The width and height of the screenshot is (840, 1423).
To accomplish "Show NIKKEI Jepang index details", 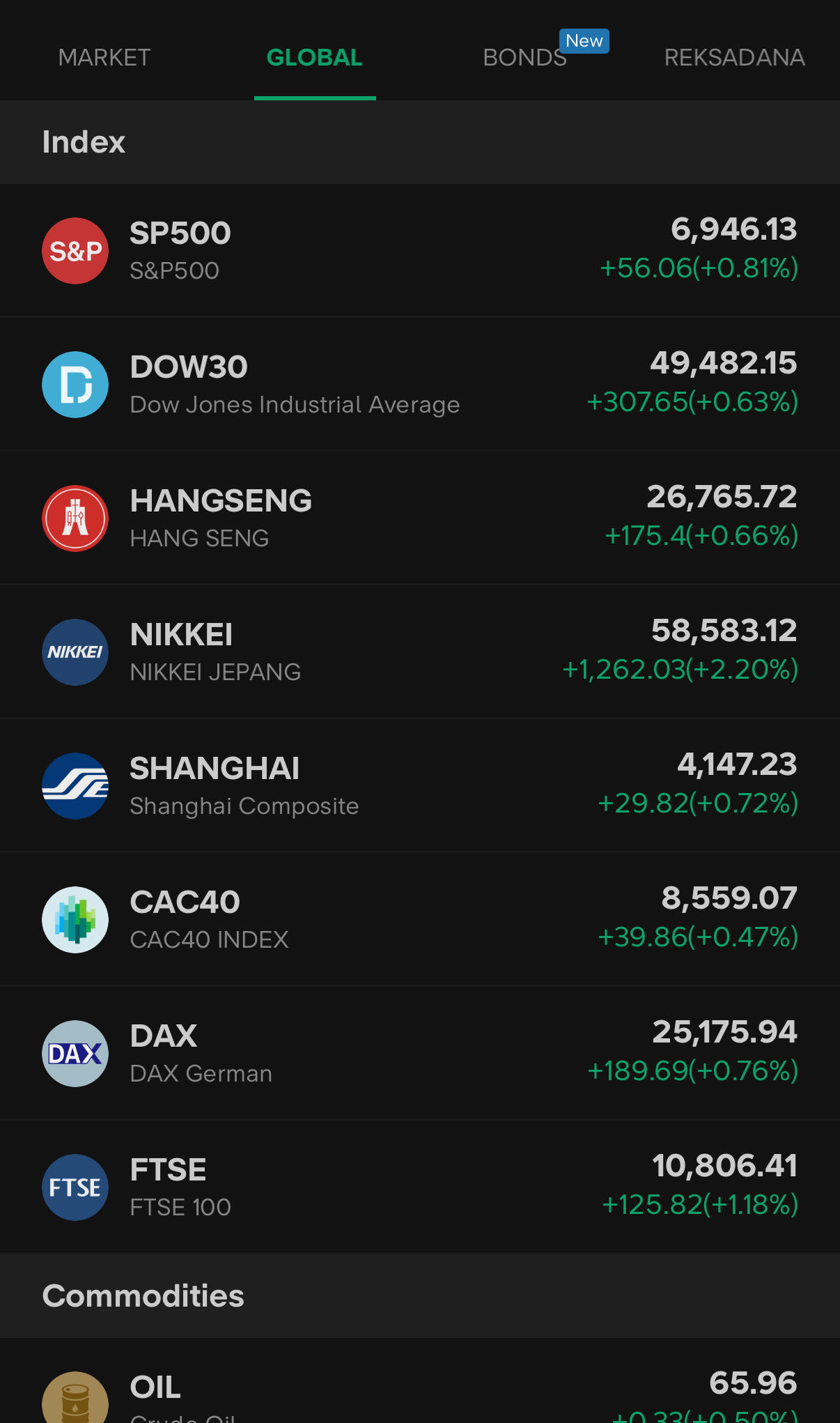I will click(419, 652).
